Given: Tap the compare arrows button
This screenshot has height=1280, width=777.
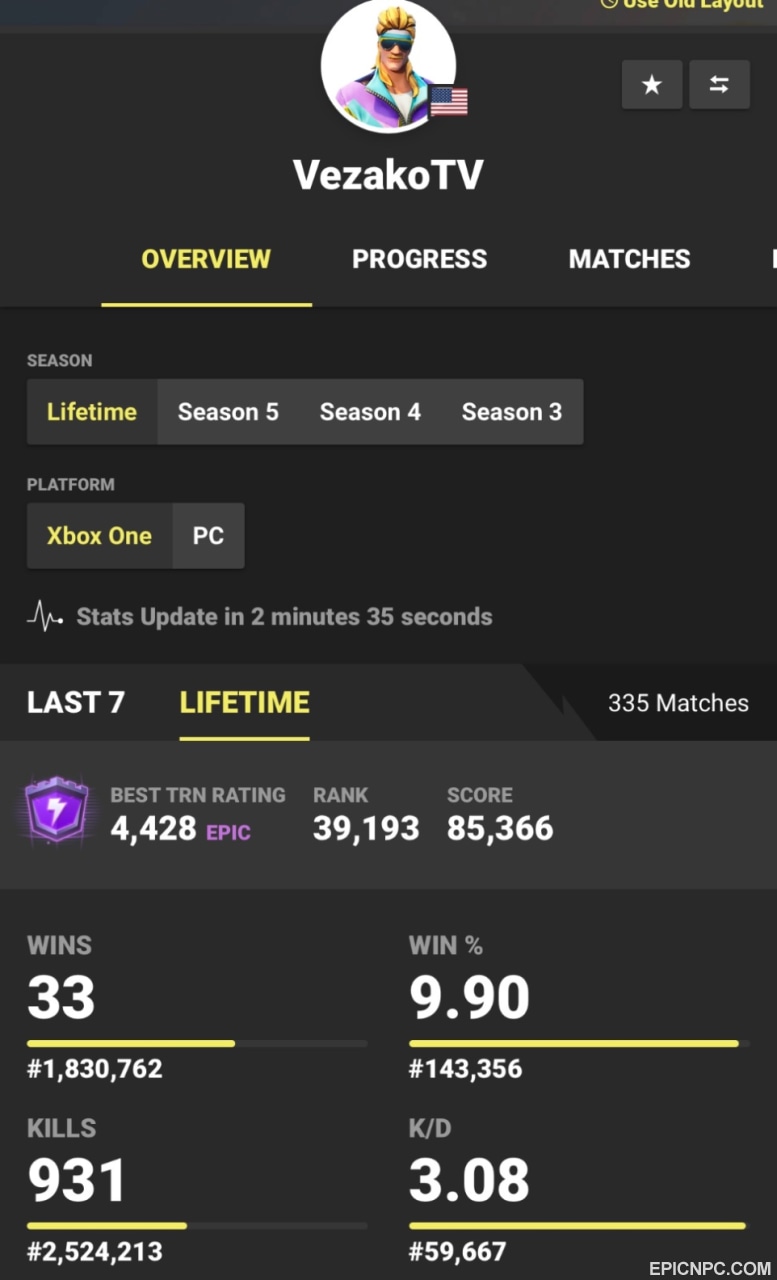Looking at the screenshot, I should point(719,85).
